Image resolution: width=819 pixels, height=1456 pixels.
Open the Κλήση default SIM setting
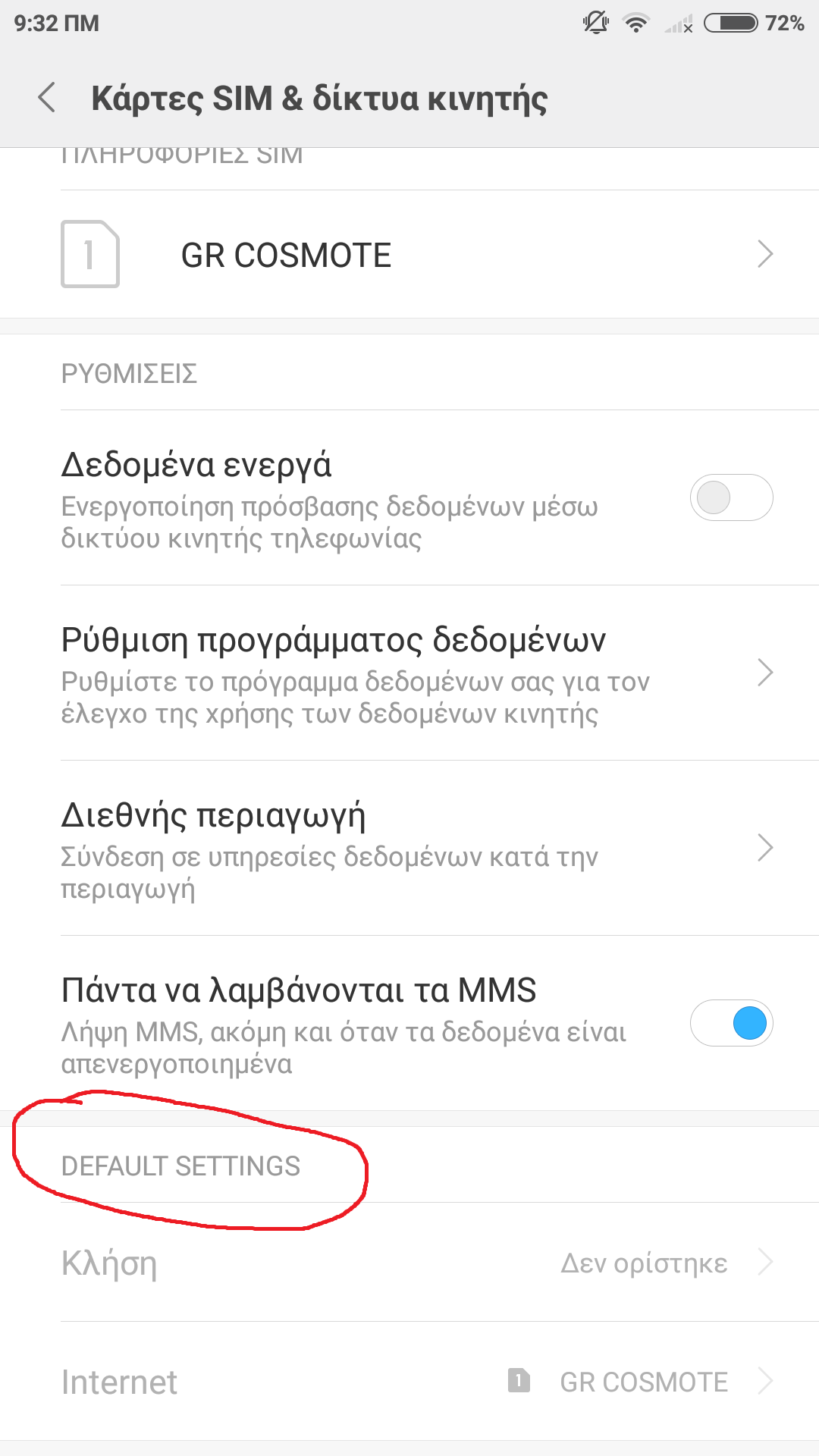409,1263
